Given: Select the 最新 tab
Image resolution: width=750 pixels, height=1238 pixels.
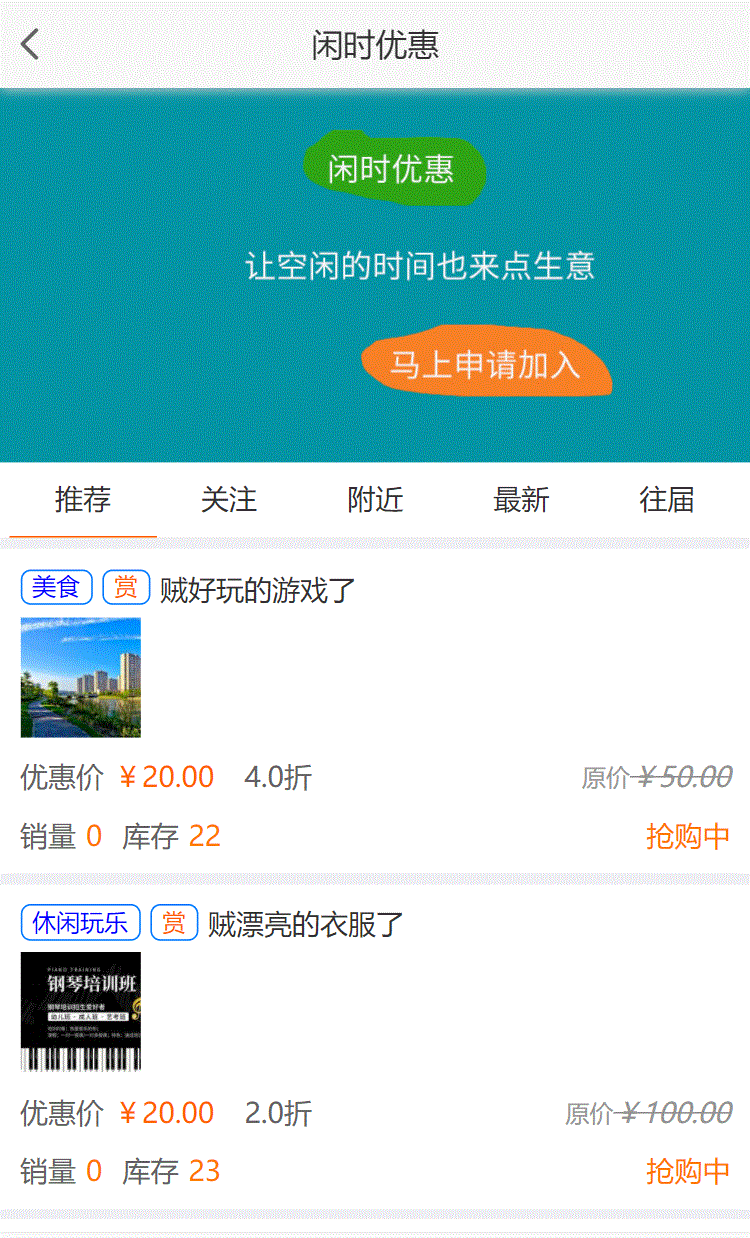Looking at the screenshot, I should coord(521,499).
